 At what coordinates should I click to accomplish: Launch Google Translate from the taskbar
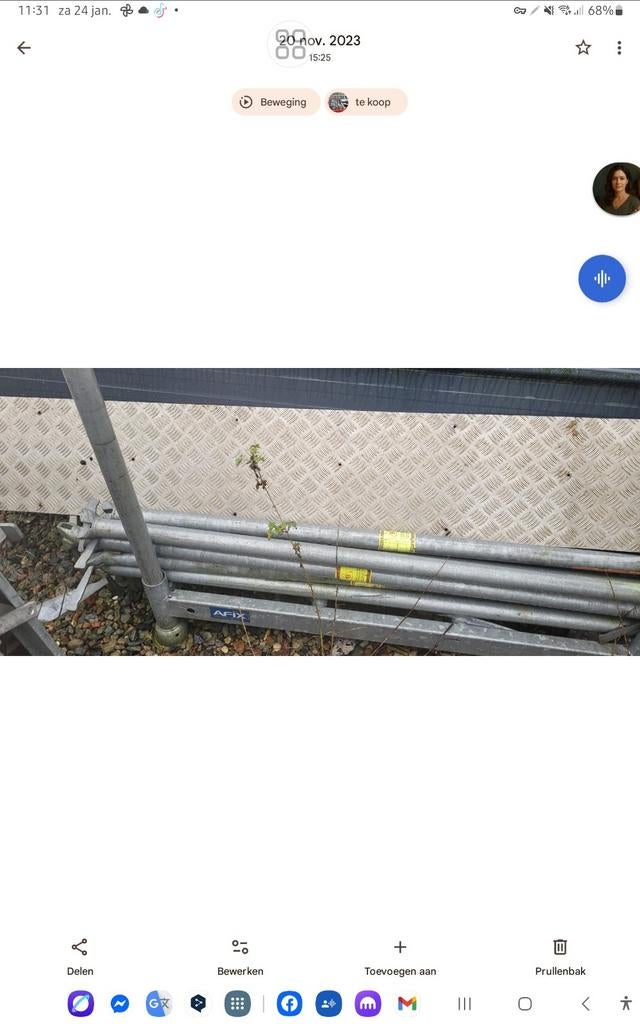[x=159, y=1003]
